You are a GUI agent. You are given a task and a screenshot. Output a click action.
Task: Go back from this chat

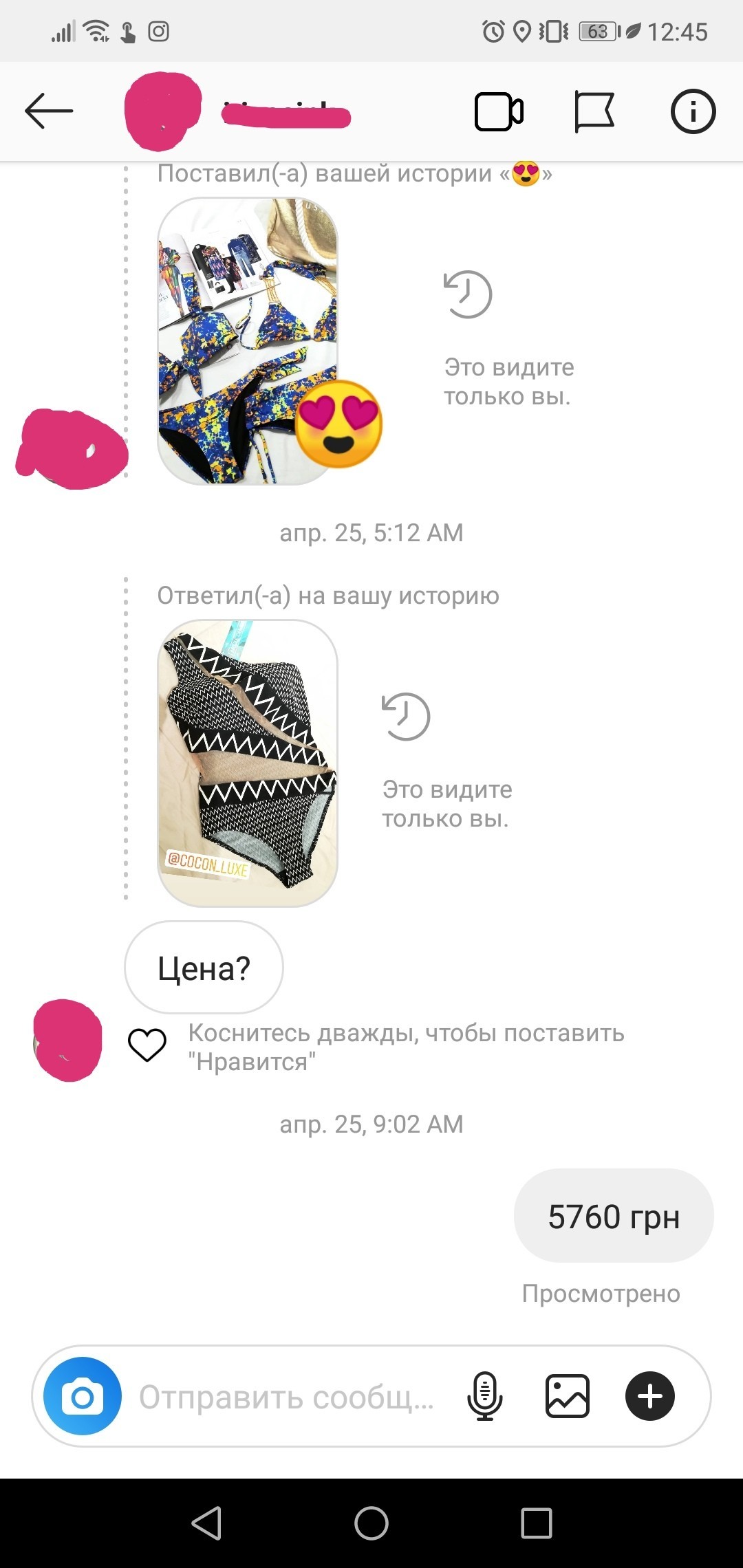[48, 111]
